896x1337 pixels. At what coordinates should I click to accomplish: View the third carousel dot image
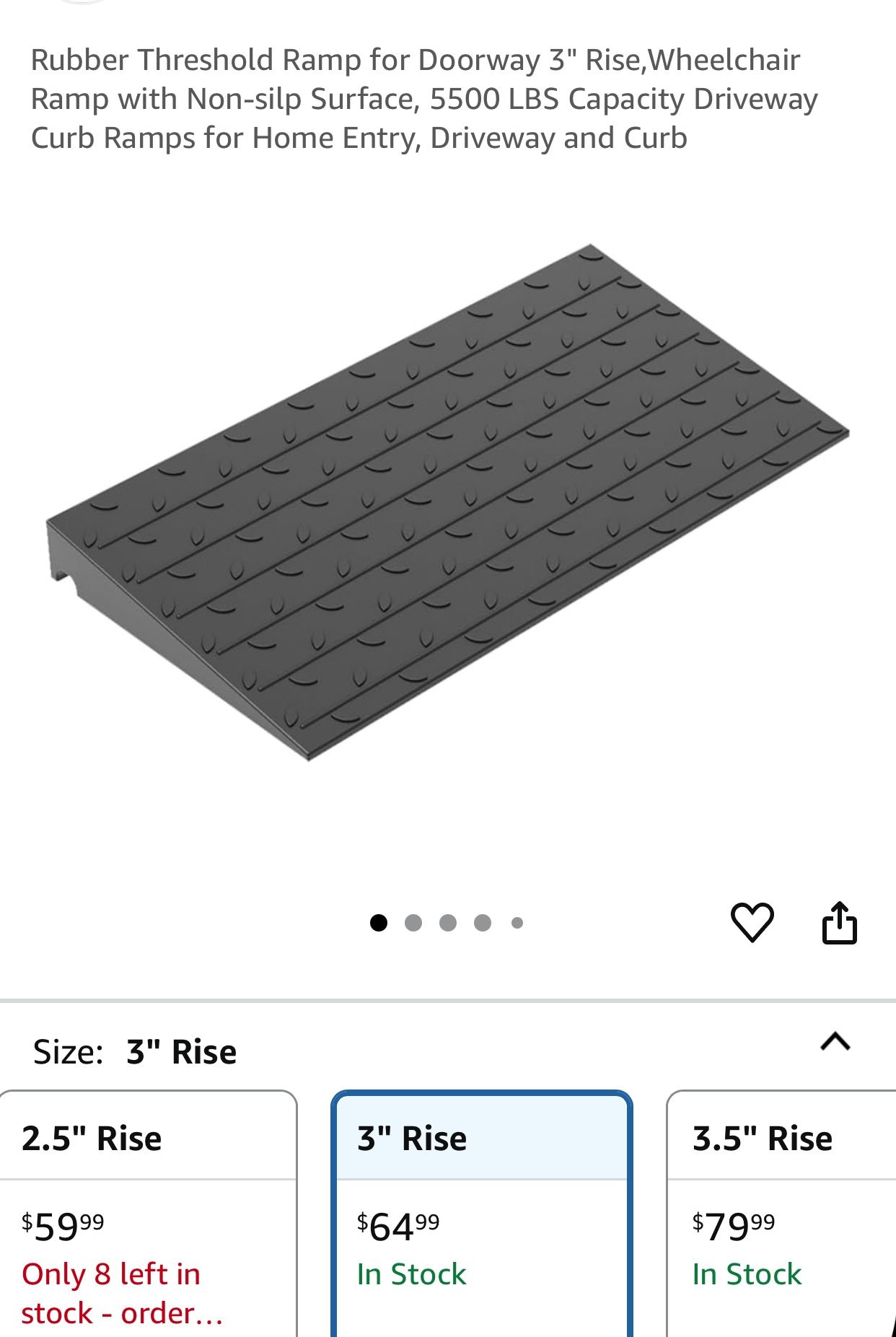click(447, 921)
